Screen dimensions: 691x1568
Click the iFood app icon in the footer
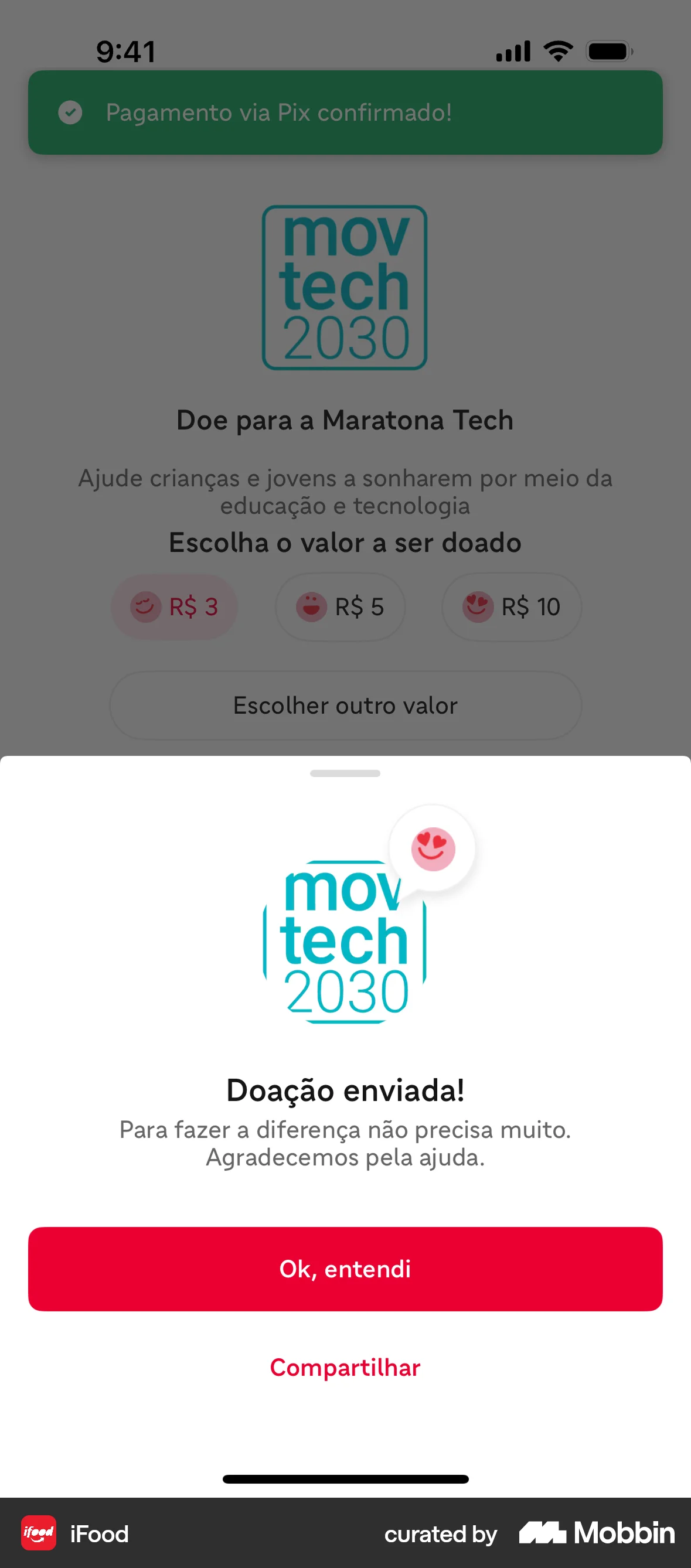click(38, 1534)
